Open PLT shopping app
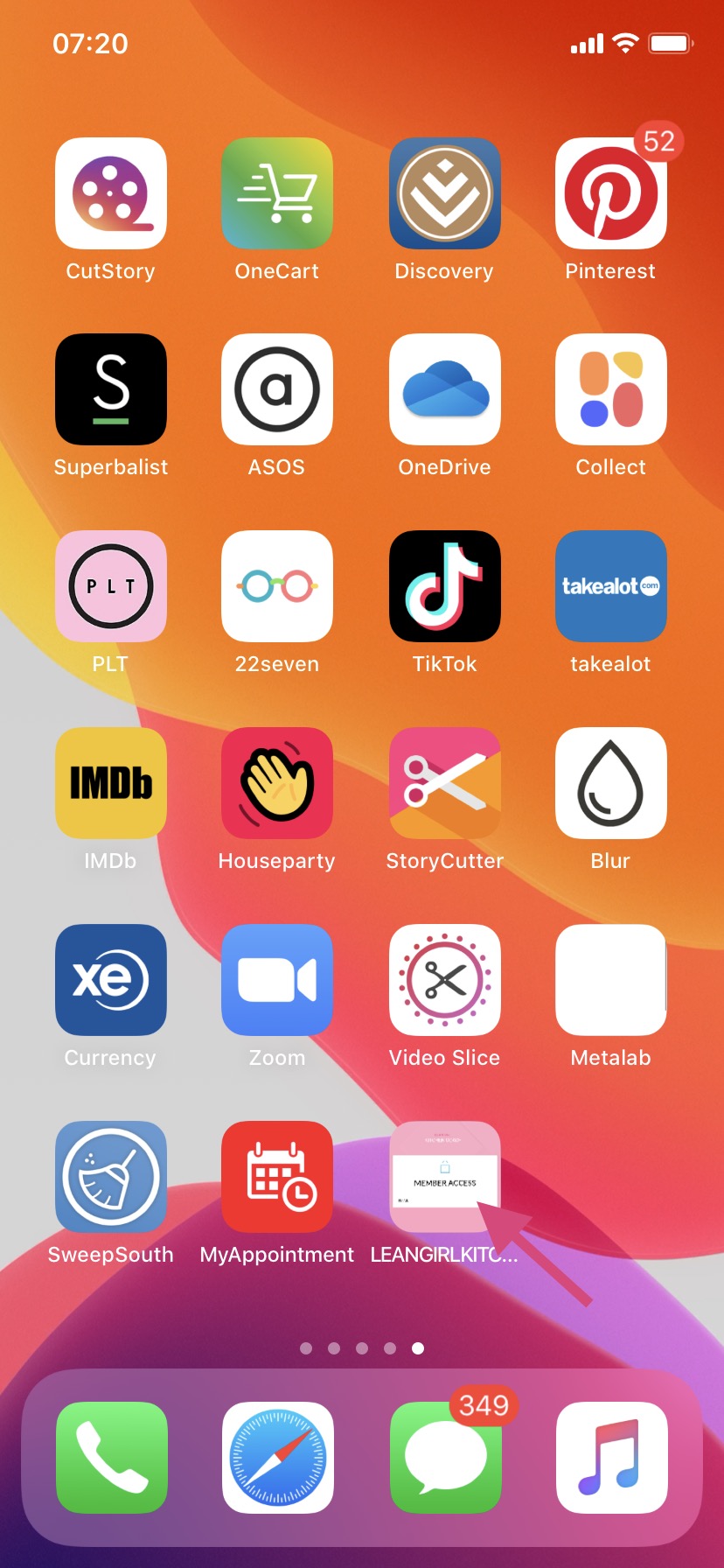Screen dimensions: 724x1568 (110, 586)
